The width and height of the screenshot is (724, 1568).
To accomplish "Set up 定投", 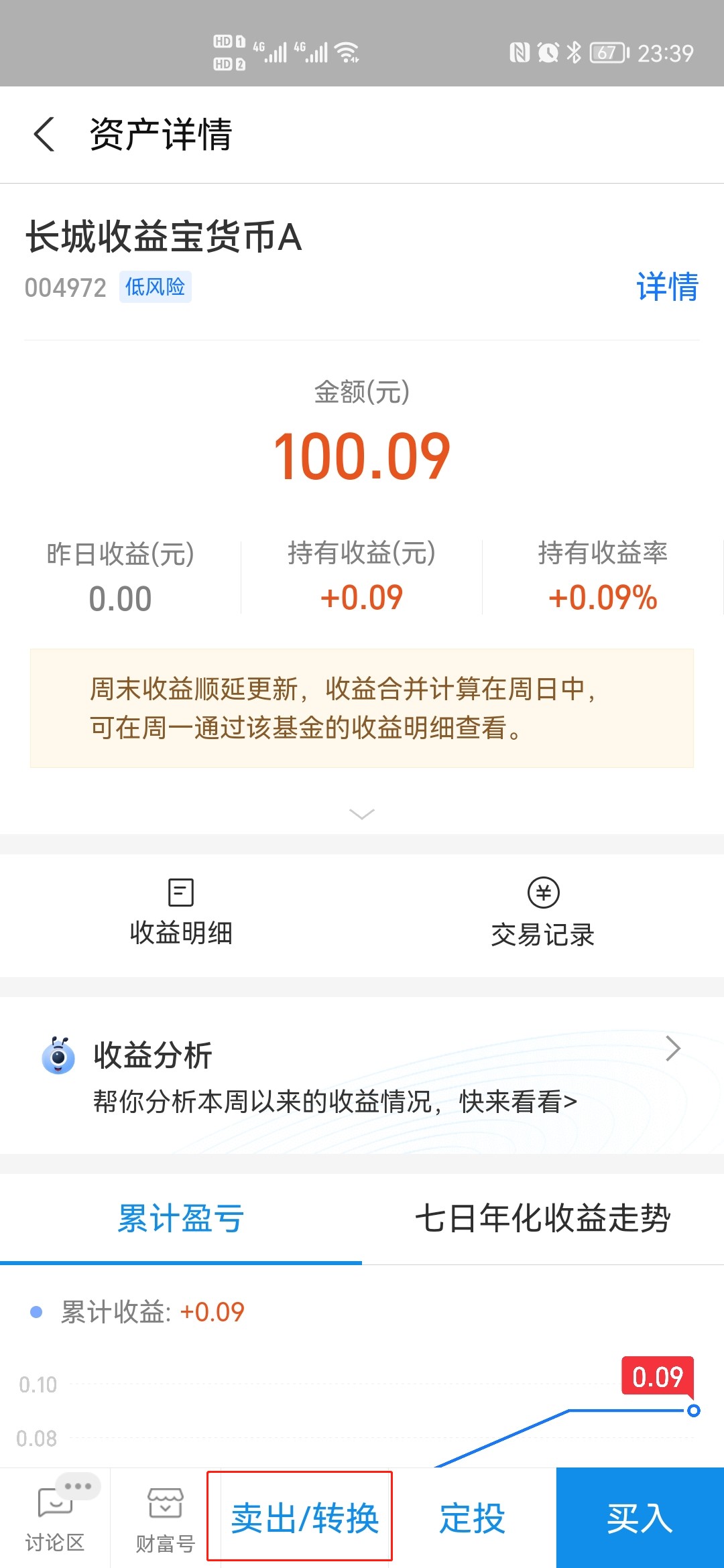I will 472,1518.
